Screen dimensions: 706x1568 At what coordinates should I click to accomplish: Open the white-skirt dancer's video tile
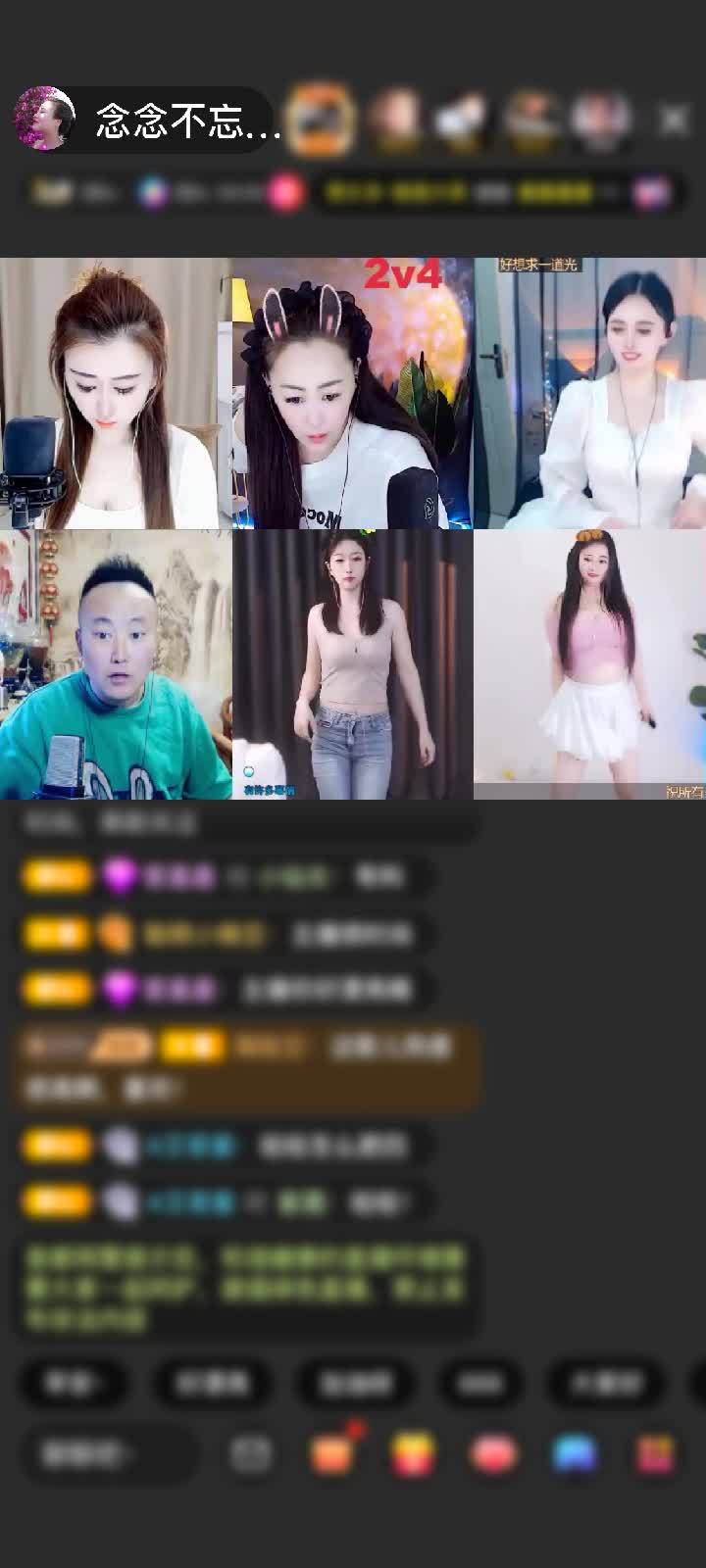[589, 664]
